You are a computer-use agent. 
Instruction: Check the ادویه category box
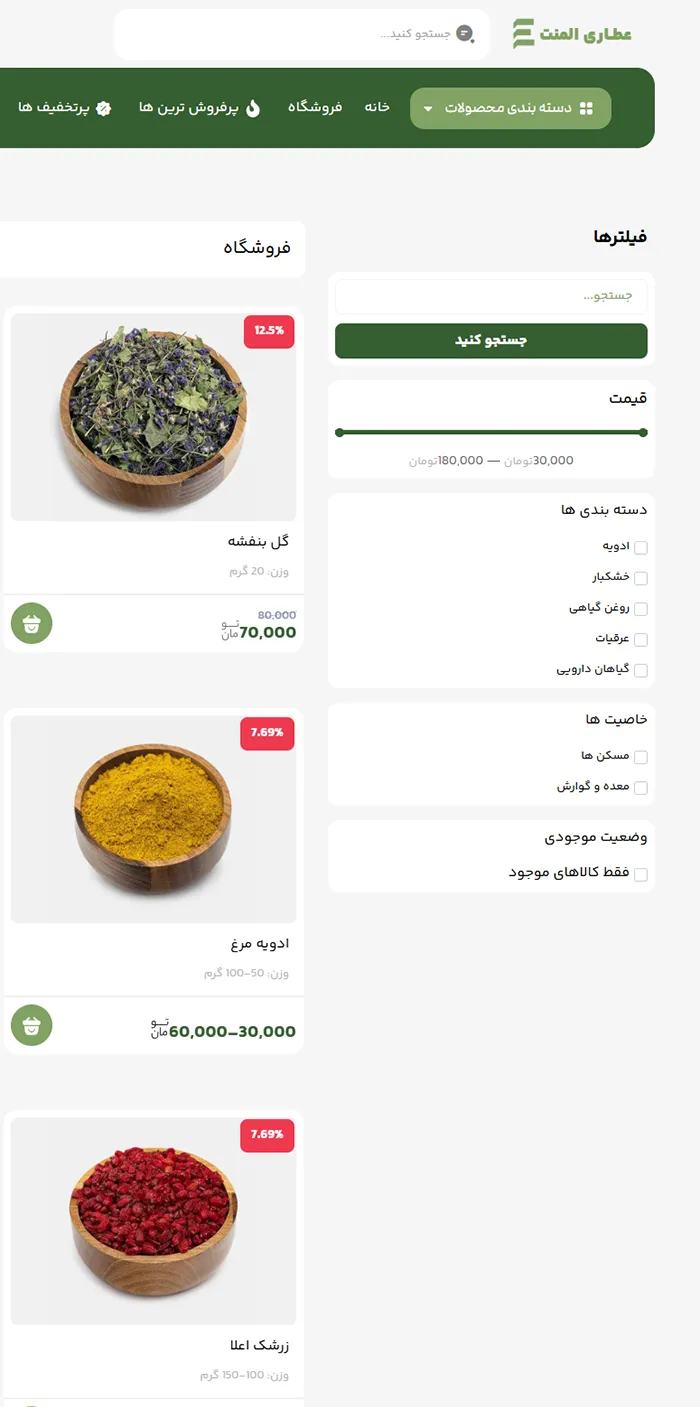click(x=641, y=547)
